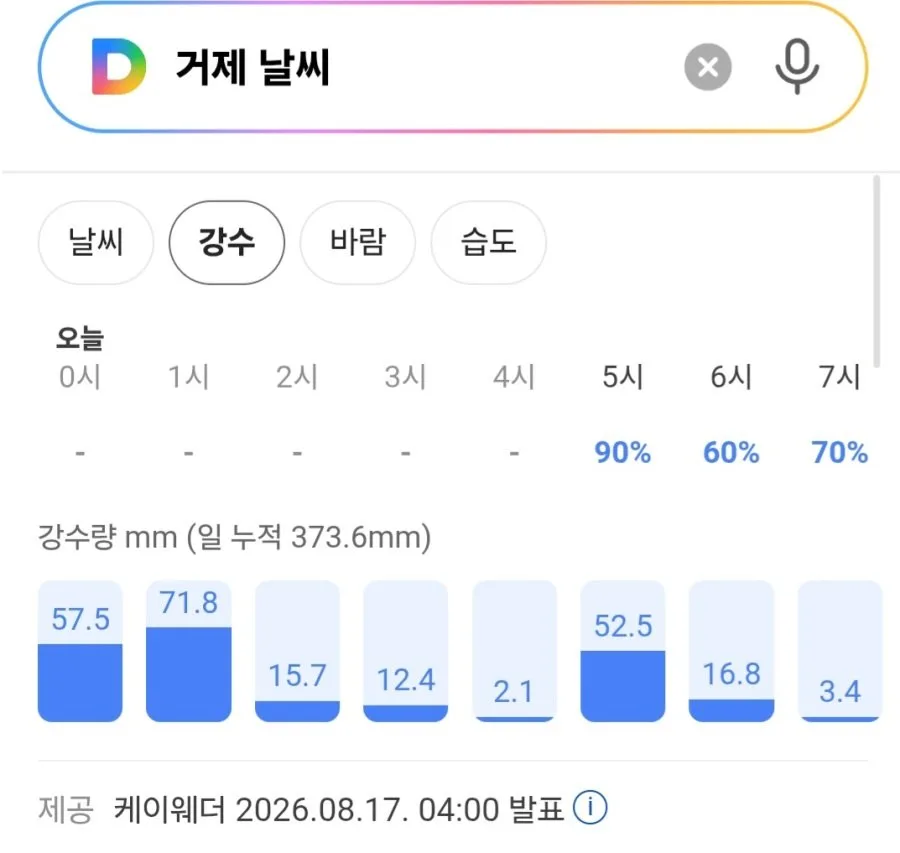Screen dimensions: 900x853
Task: Switch to the 습도 chip
Action: point(488,242)
